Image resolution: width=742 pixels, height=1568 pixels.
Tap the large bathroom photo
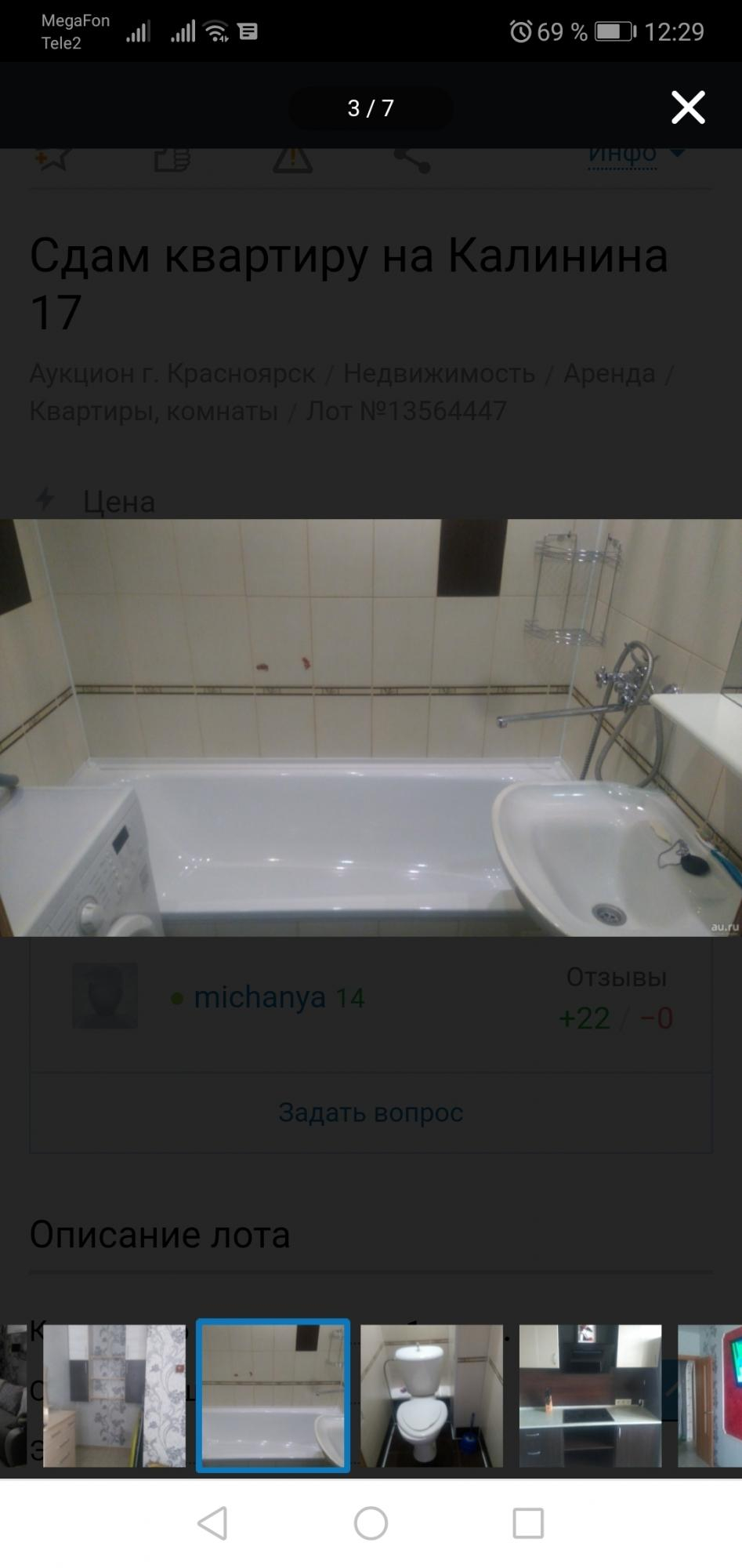(x=371, y=728)
